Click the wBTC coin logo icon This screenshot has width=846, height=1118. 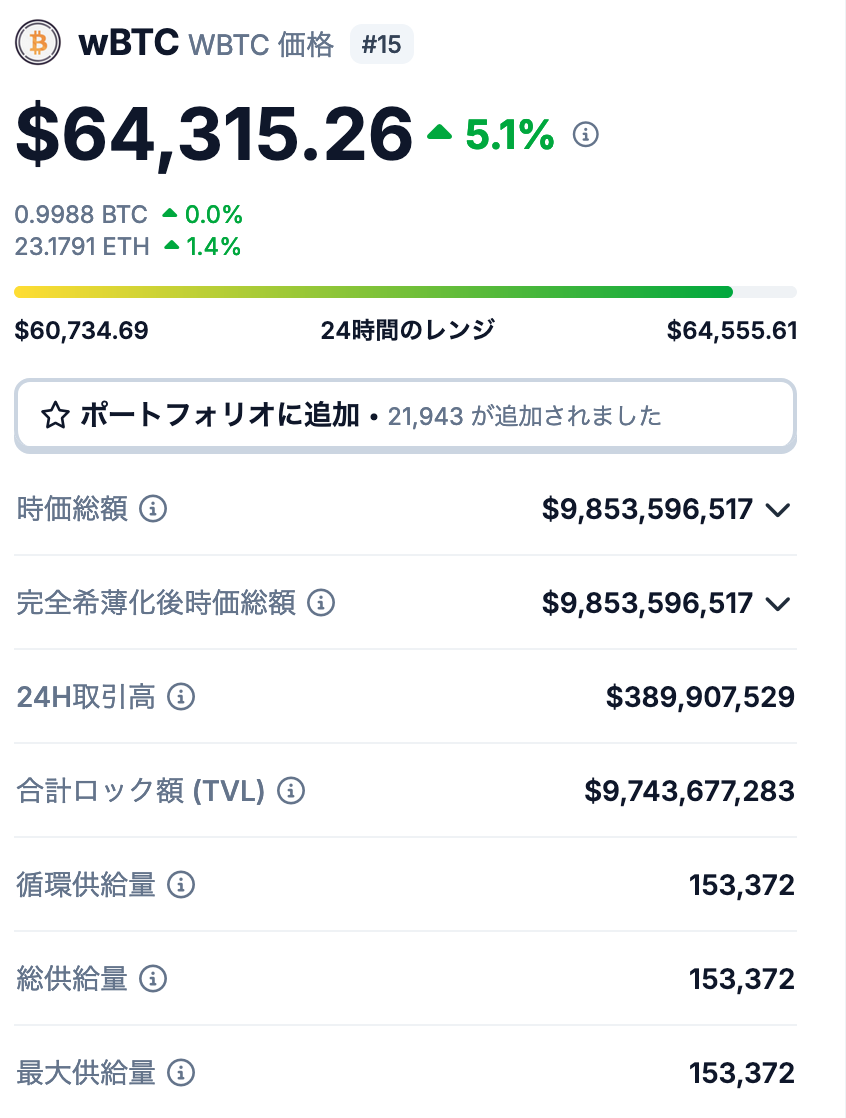pos(38,43)
